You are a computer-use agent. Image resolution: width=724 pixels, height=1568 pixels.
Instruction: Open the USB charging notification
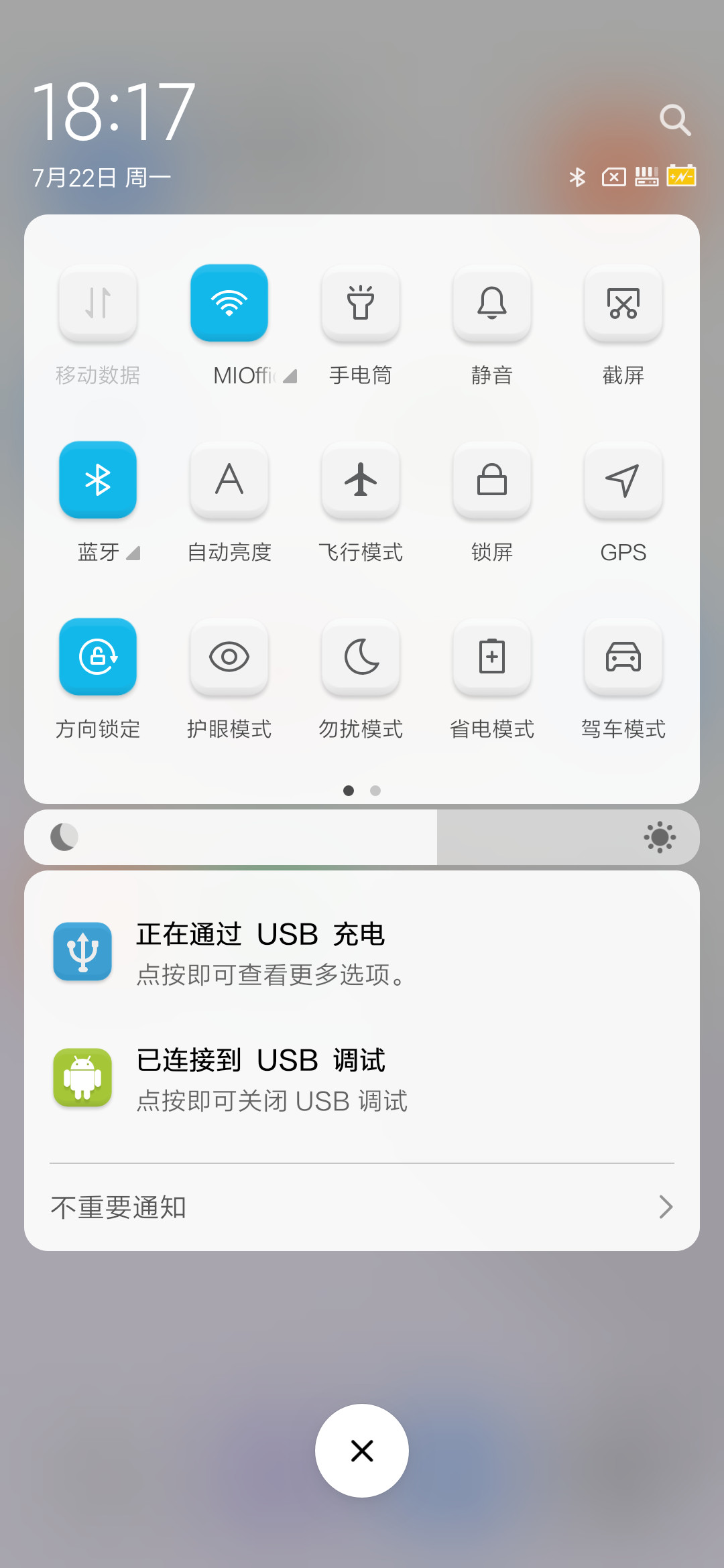pos(362,953)
